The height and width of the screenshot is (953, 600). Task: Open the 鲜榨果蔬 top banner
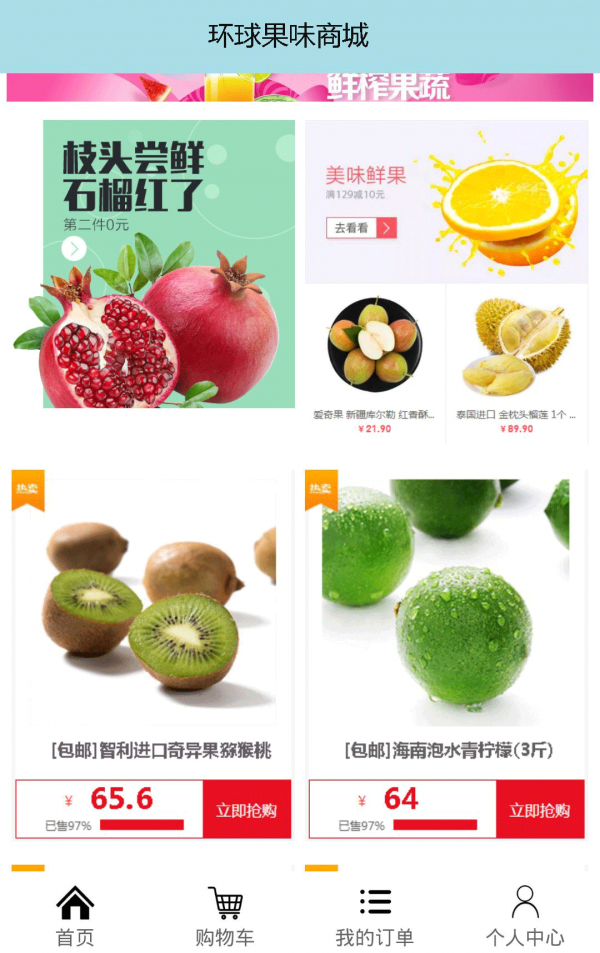[x=300, y=88]
